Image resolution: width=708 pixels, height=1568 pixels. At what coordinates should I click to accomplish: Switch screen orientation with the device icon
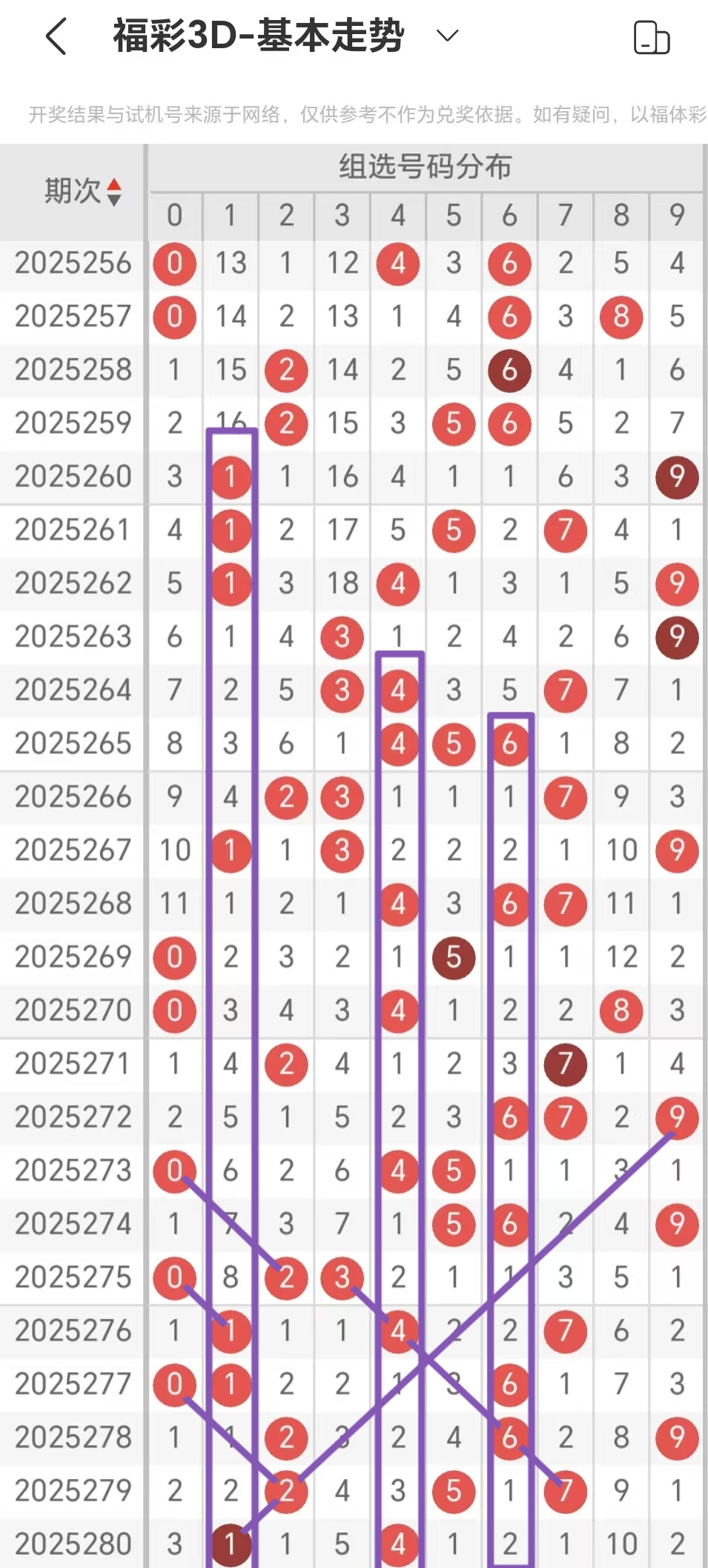651,38
